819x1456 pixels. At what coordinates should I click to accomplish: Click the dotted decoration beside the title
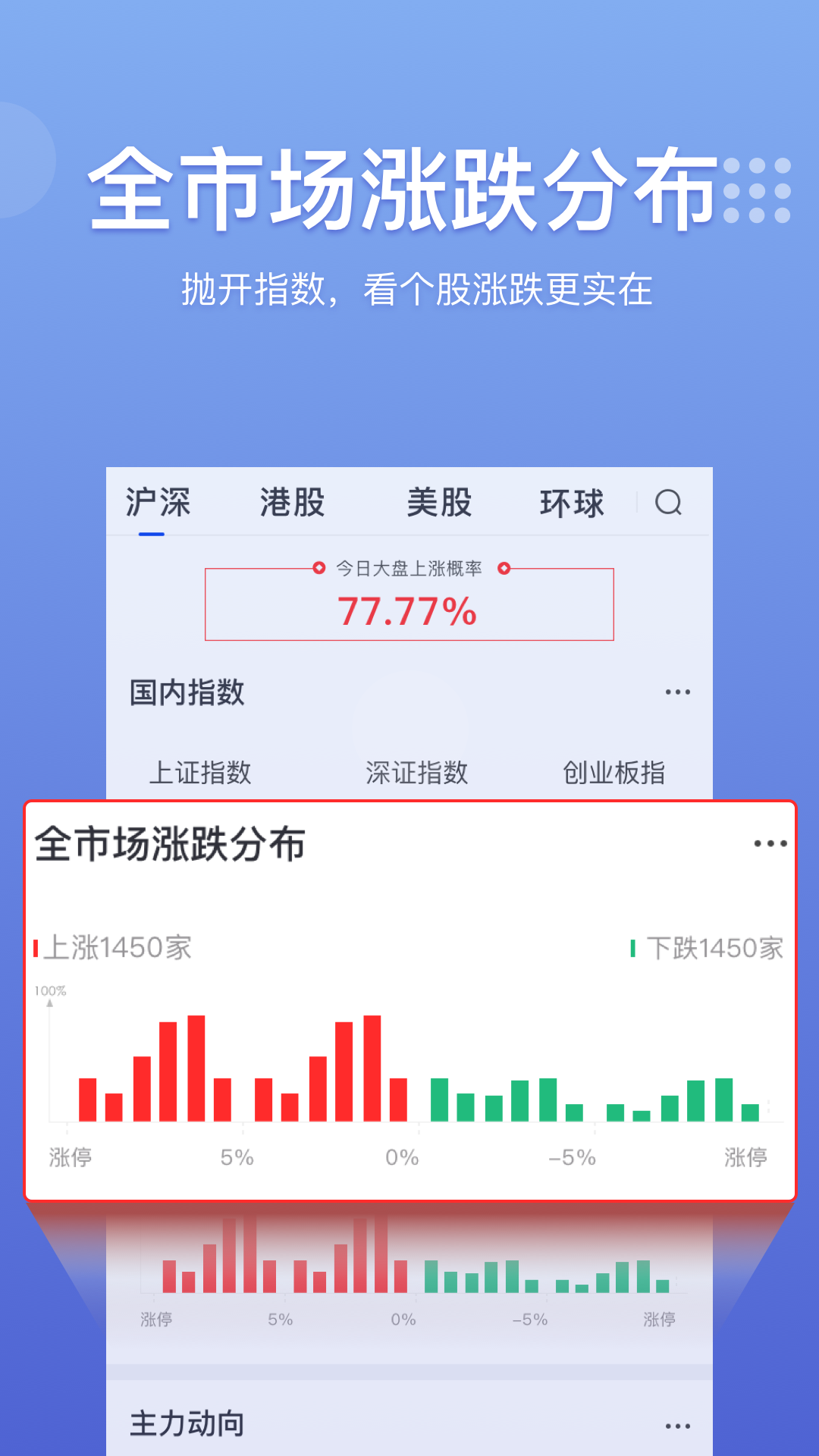pos(753,191)
